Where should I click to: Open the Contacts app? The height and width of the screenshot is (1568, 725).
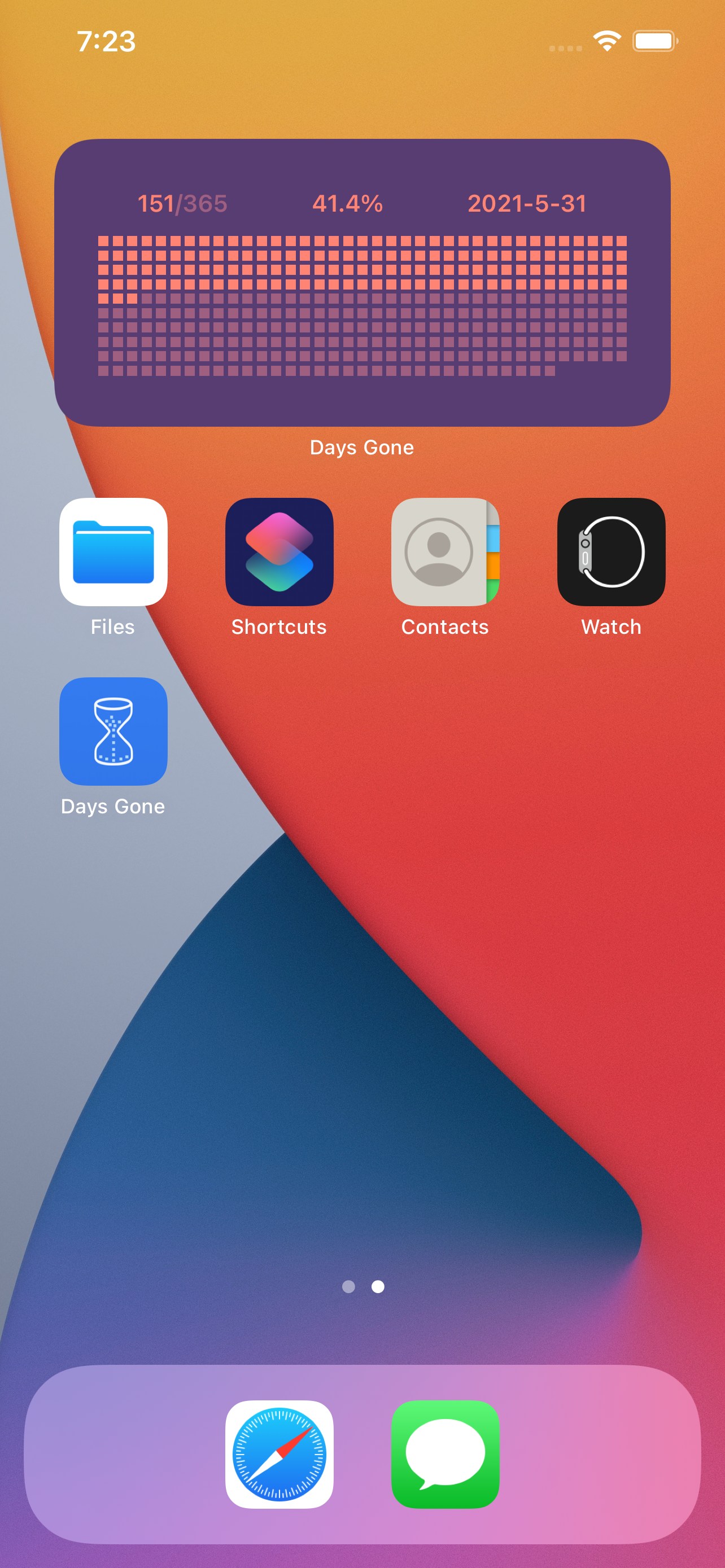click(445, 552)
